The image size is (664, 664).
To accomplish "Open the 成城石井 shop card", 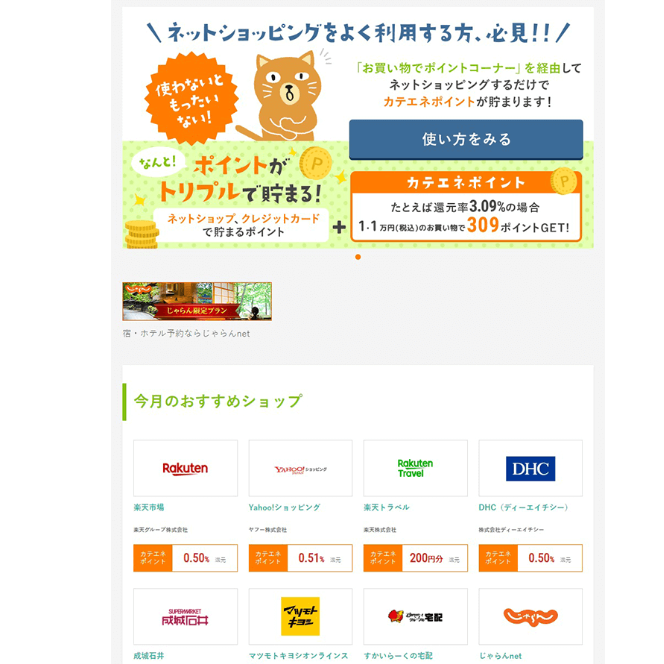I will 185,616.
